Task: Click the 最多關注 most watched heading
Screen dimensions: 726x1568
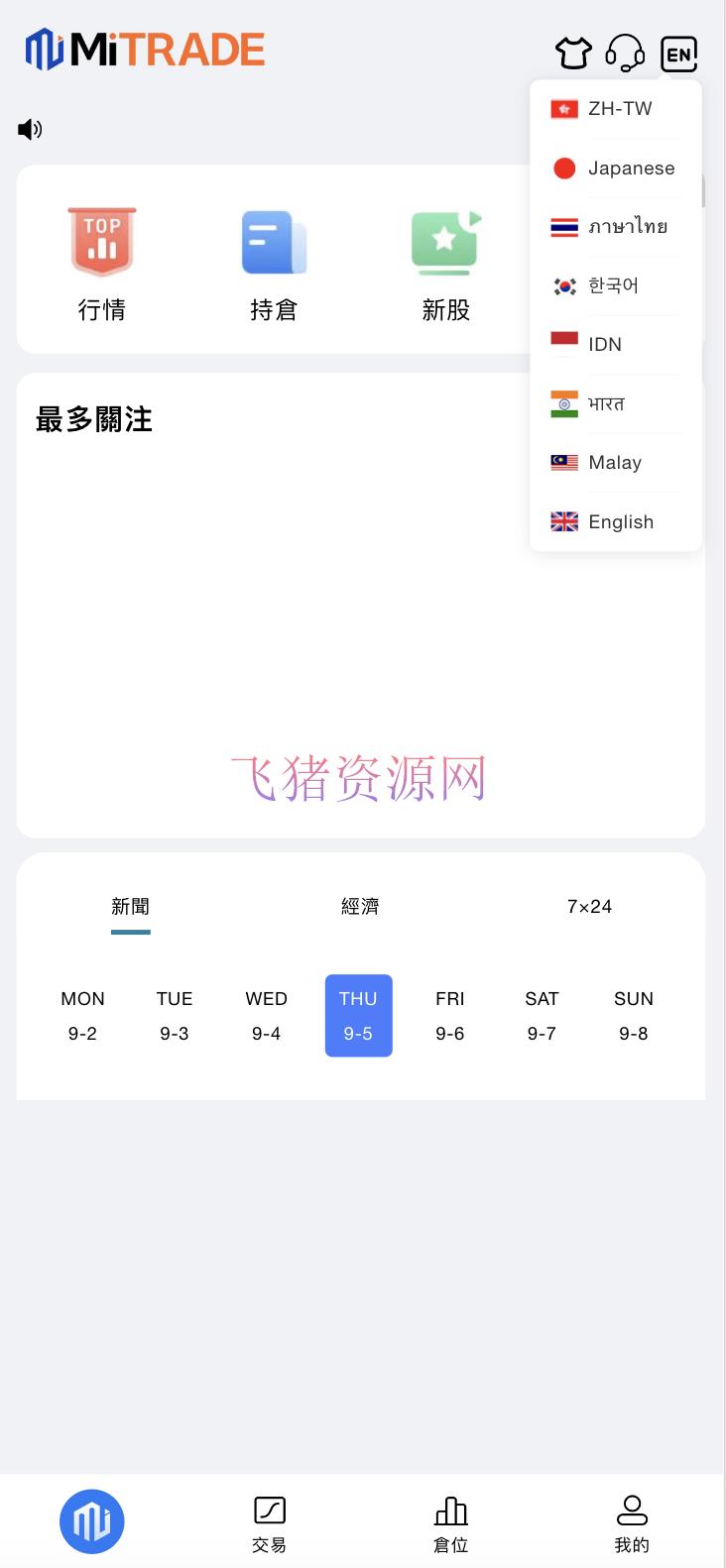Action: coord(94,419)
